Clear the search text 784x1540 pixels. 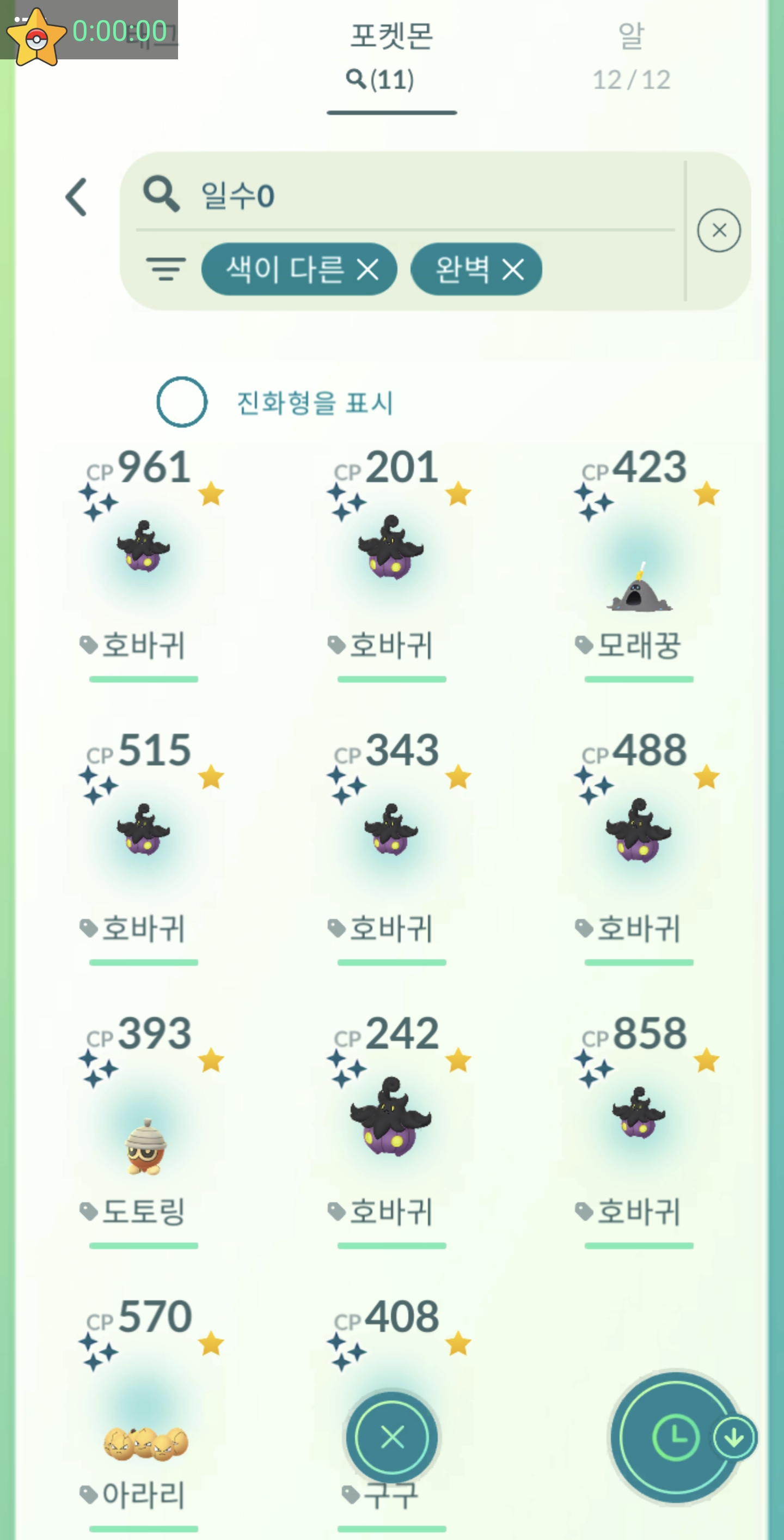point(718,230)
